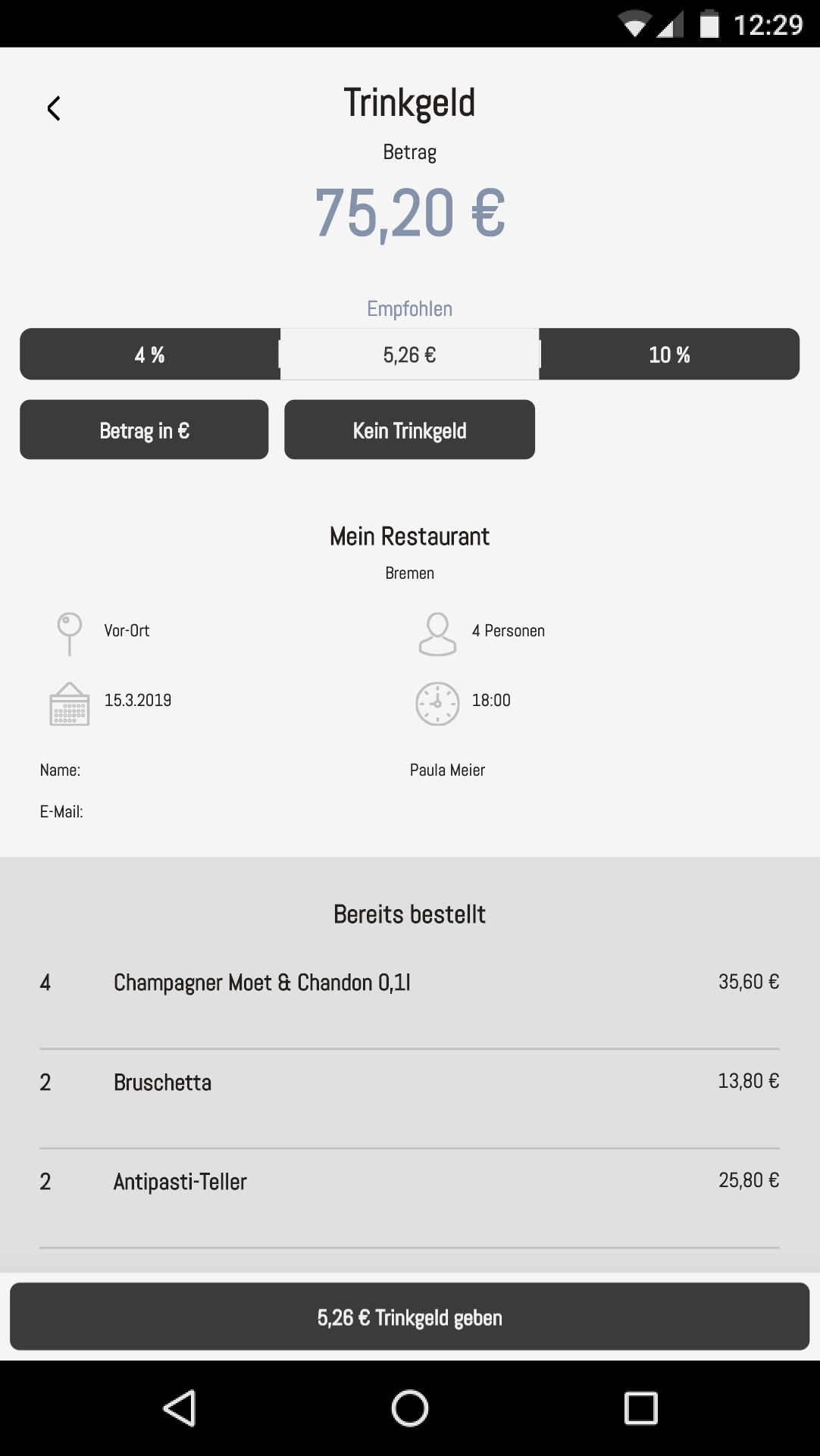Open recent apps from the navigation bar
The width and height of the screenshot is (820, 1456).
[x=640, y=1408]
